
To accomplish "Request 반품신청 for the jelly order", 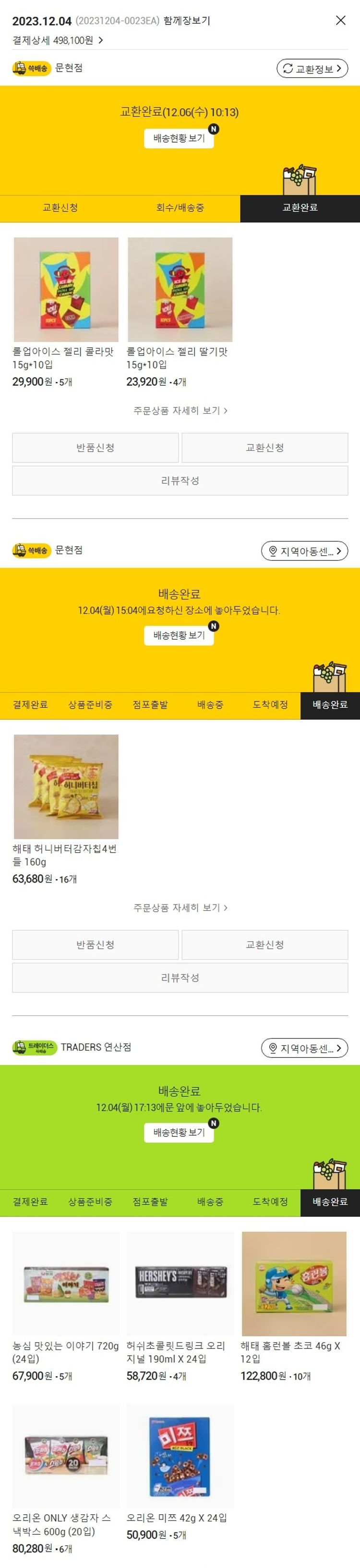I will (x=96, y=447).
